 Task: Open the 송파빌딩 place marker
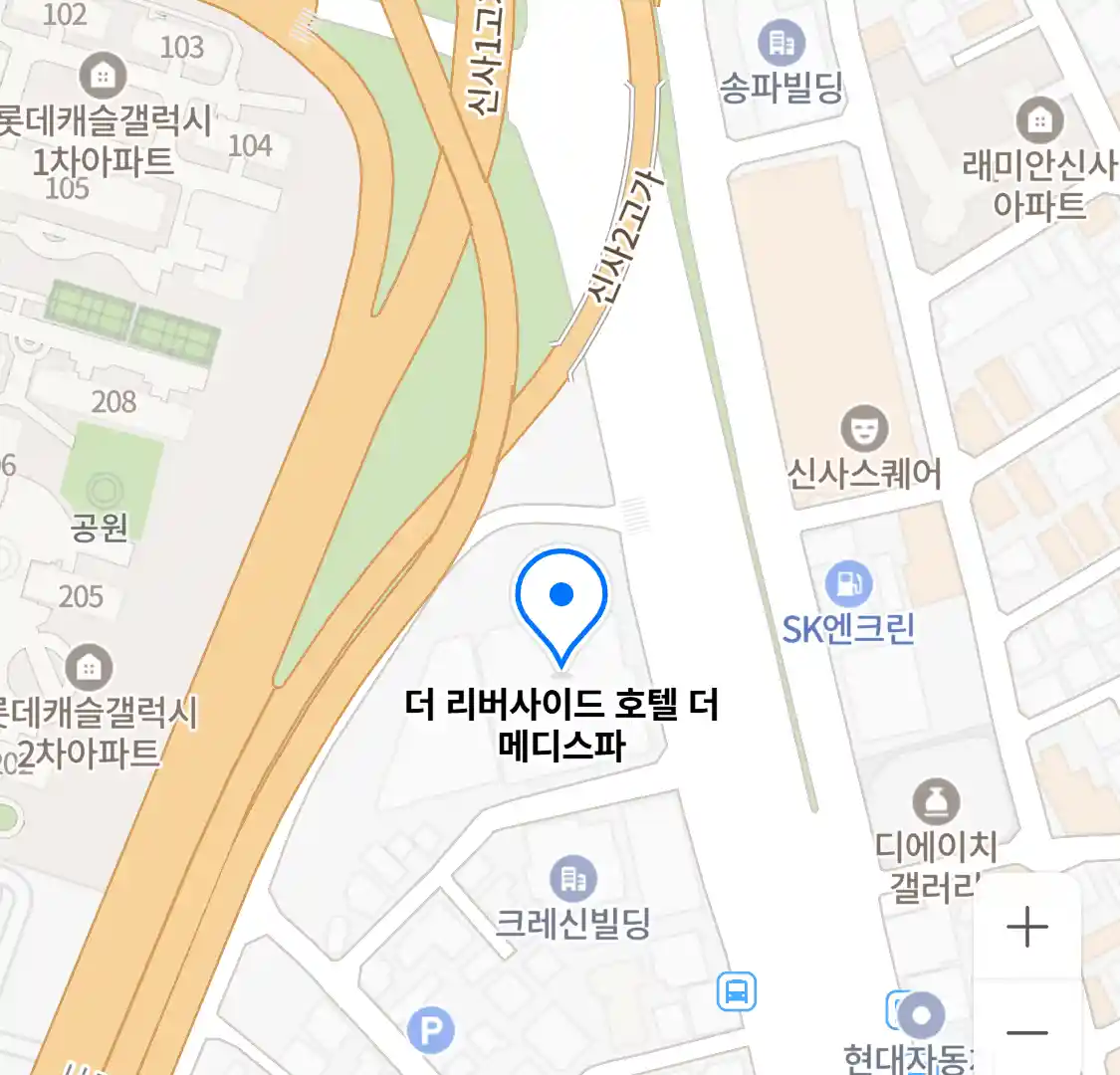pos(783,44)
